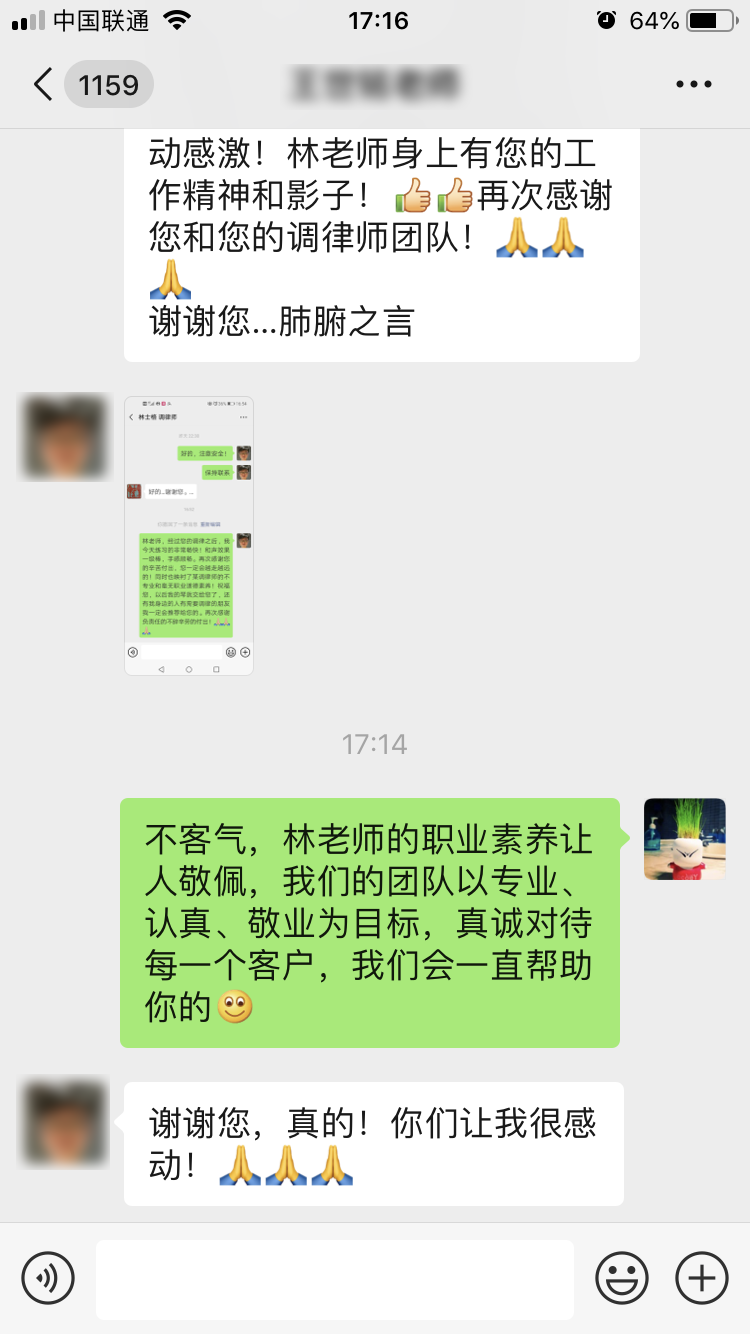750x1334 pixels.
Task: Open the contact's avatar beside the screenshot
Action: click(66, 436)
